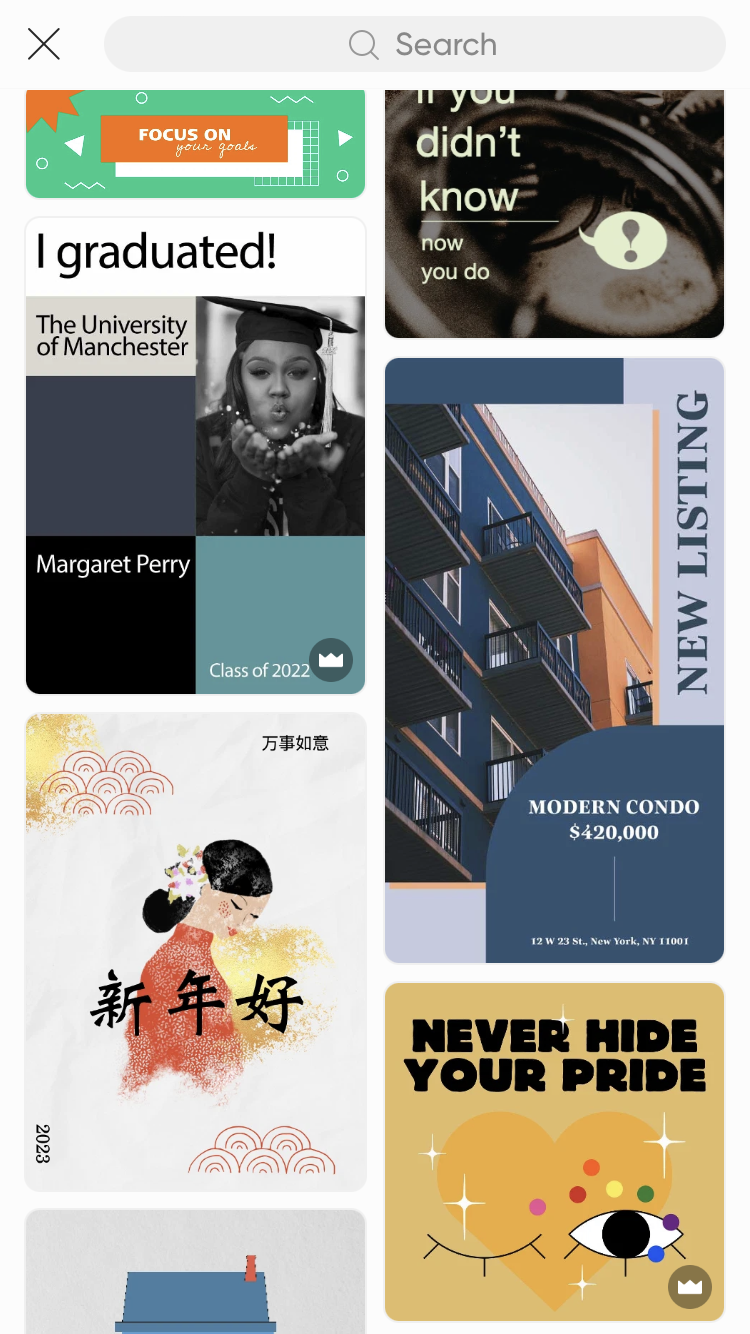750x1334 pixels.
Task: Tap the Search field
Action: coord(415,44)
